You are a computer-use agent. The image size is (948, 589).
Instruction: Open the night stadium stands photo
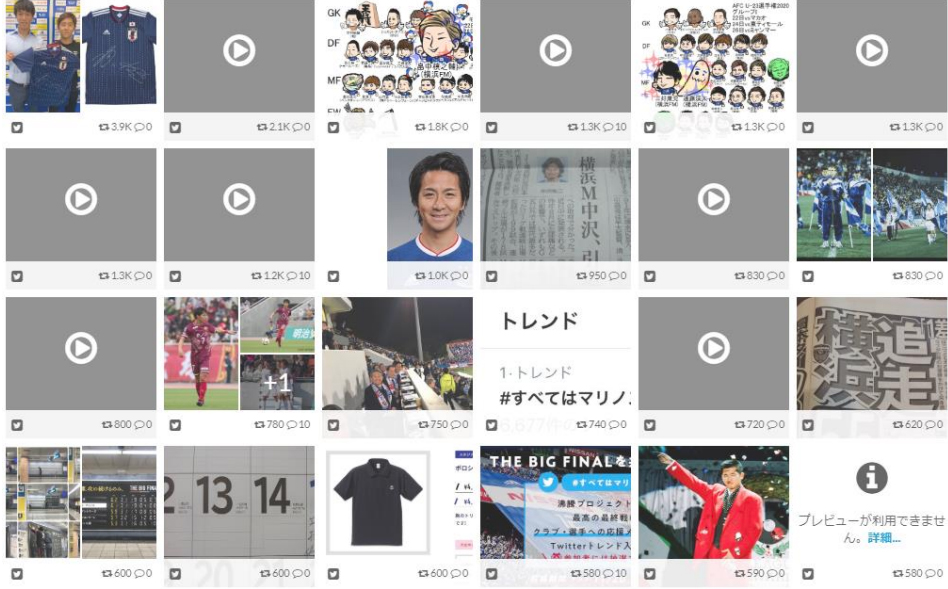pos(397,353)
